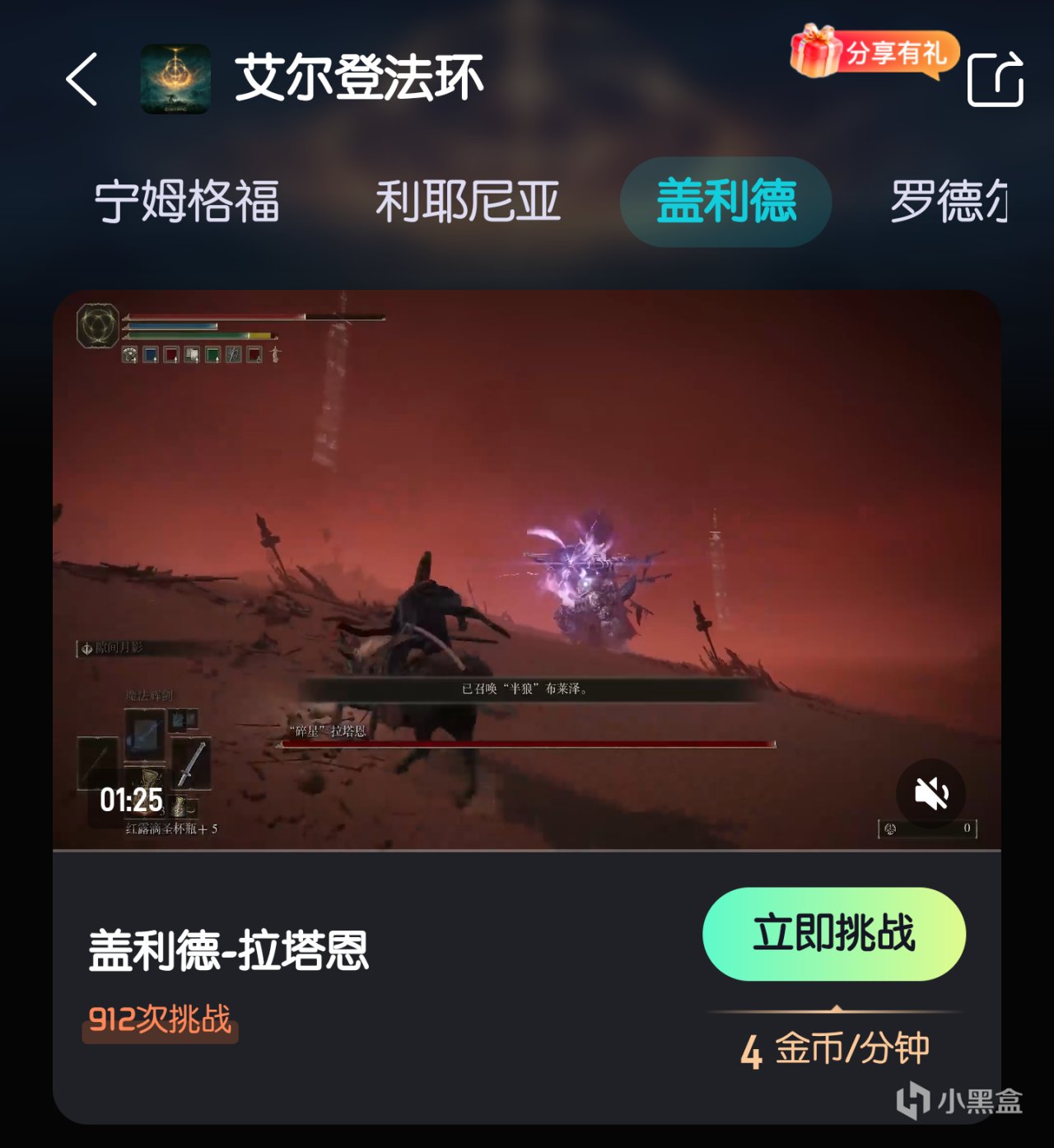Tap 立即挑战 to start the challenge
The image size is (1054, 1148).
[833, 934]
